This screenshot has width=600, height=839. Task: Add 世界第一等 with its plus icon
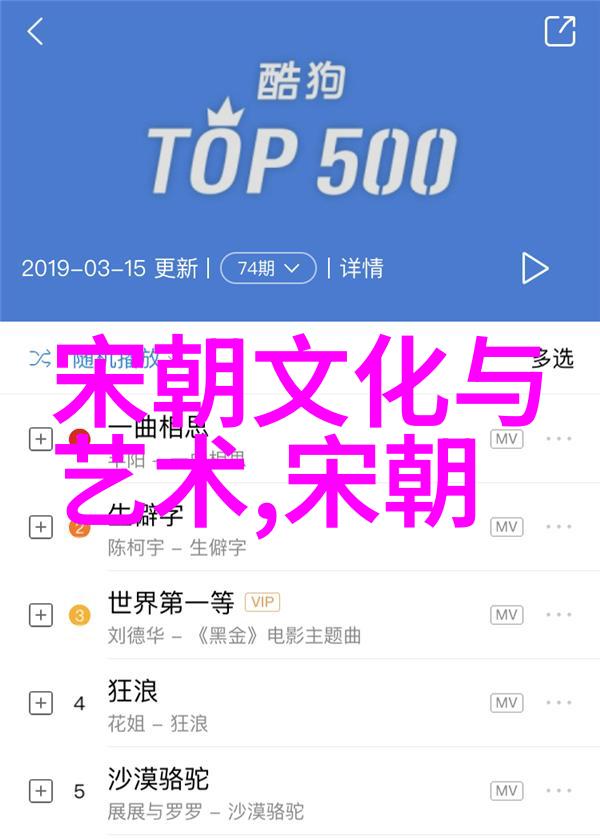click(x=40, y=615)
